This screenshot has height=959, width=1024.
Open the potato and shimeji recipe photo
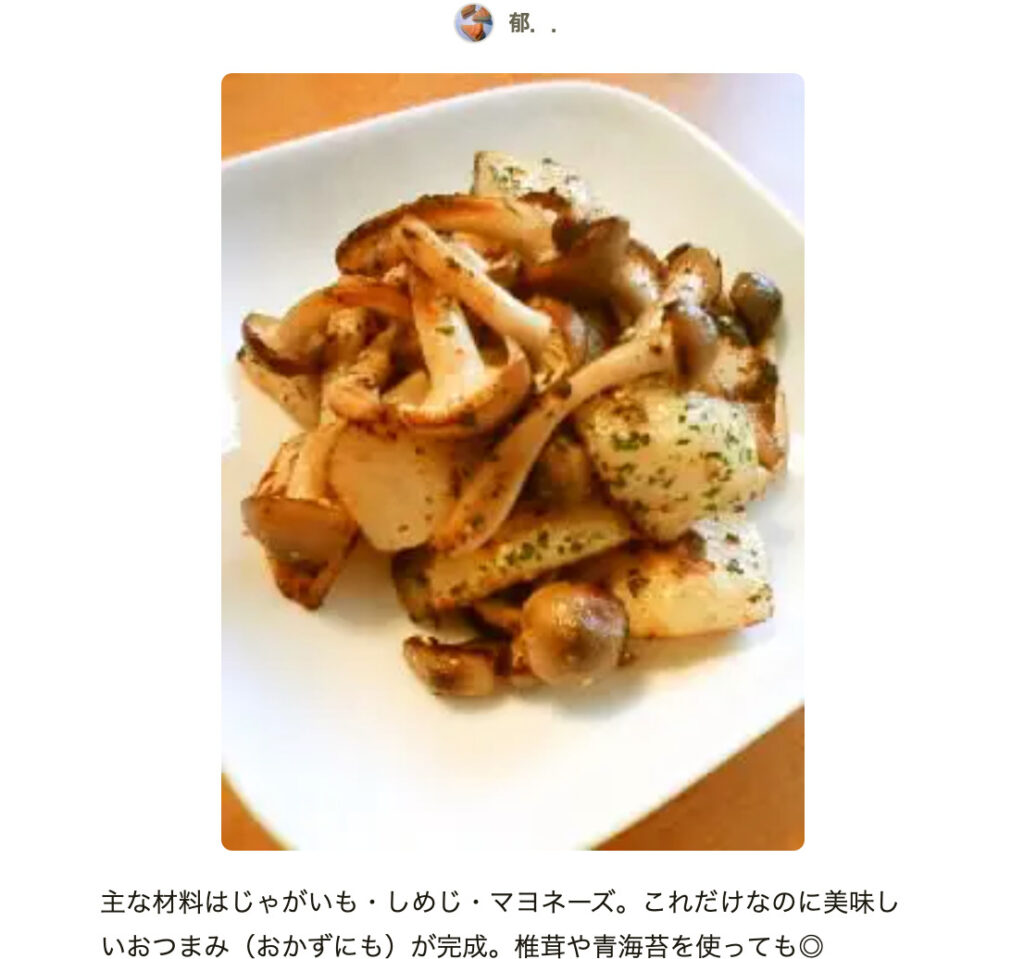(512, 461)
